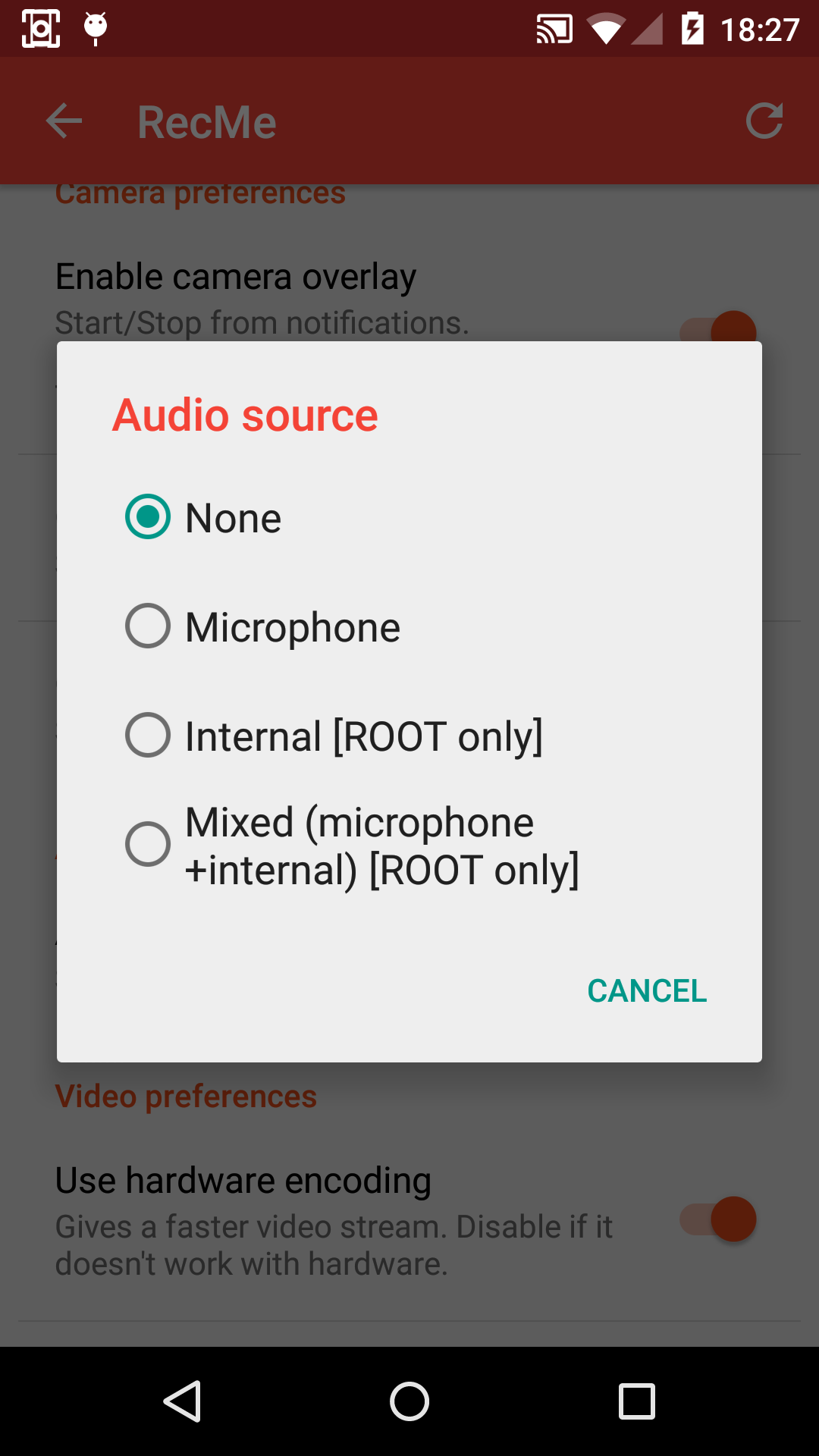Tap the Wi-Fi signal icon
Viewport: 819px width, 1456px height.
pos(607,29)
